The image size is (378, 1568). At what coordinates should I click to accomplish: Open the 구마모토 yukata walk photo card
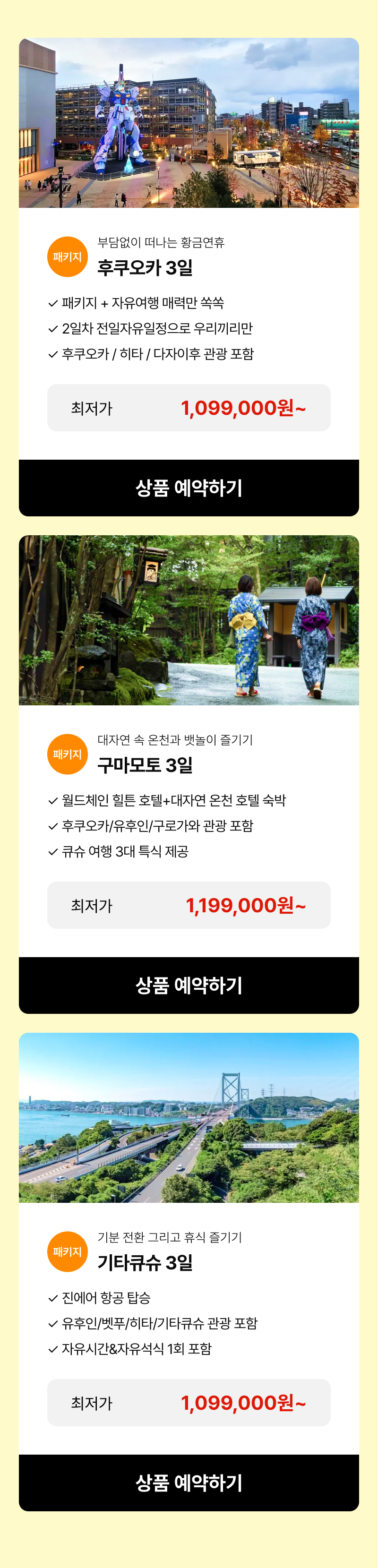[189, 620]
